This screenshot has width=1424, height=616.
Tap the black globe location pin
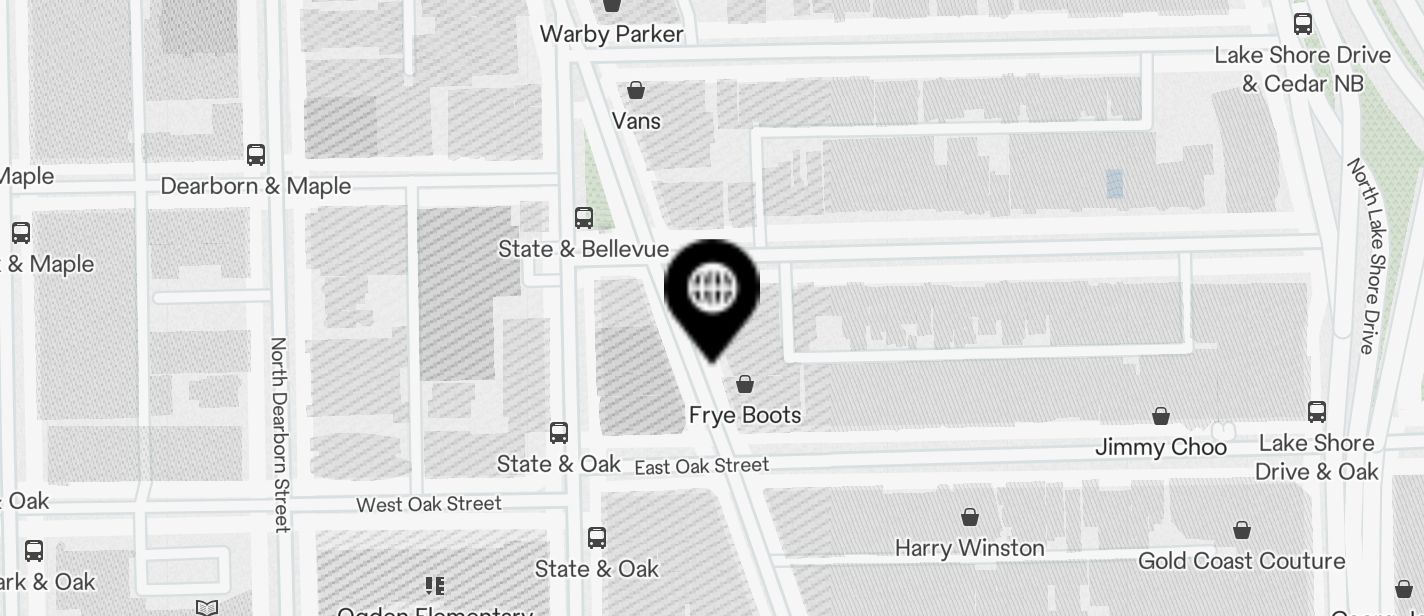click(712, 292)
